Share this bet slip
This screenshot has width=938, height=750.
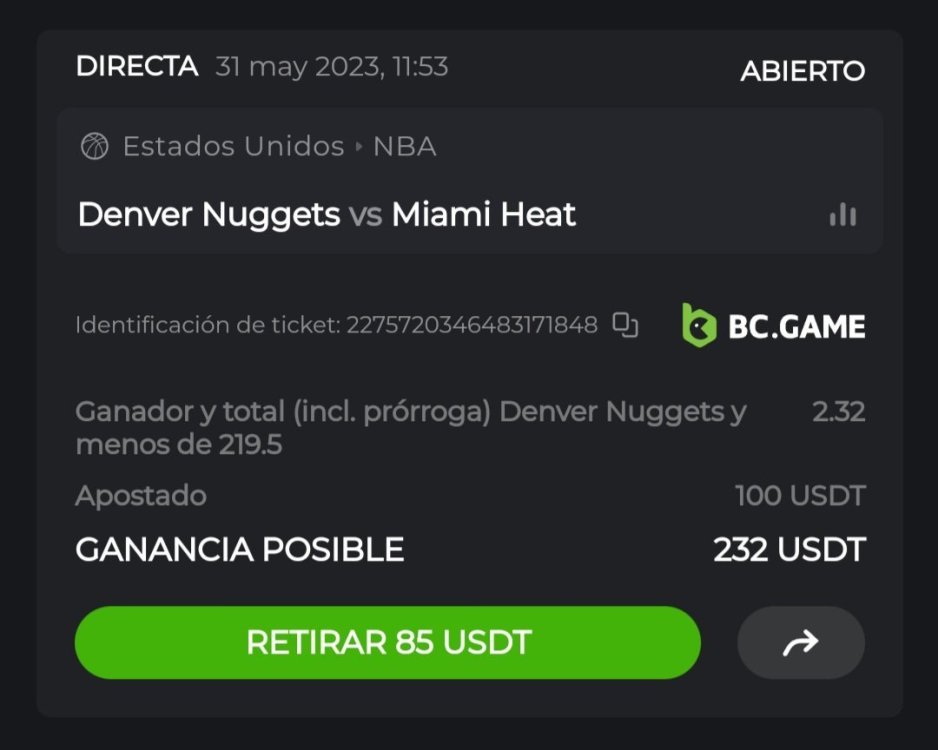click(x=800, y=643)
